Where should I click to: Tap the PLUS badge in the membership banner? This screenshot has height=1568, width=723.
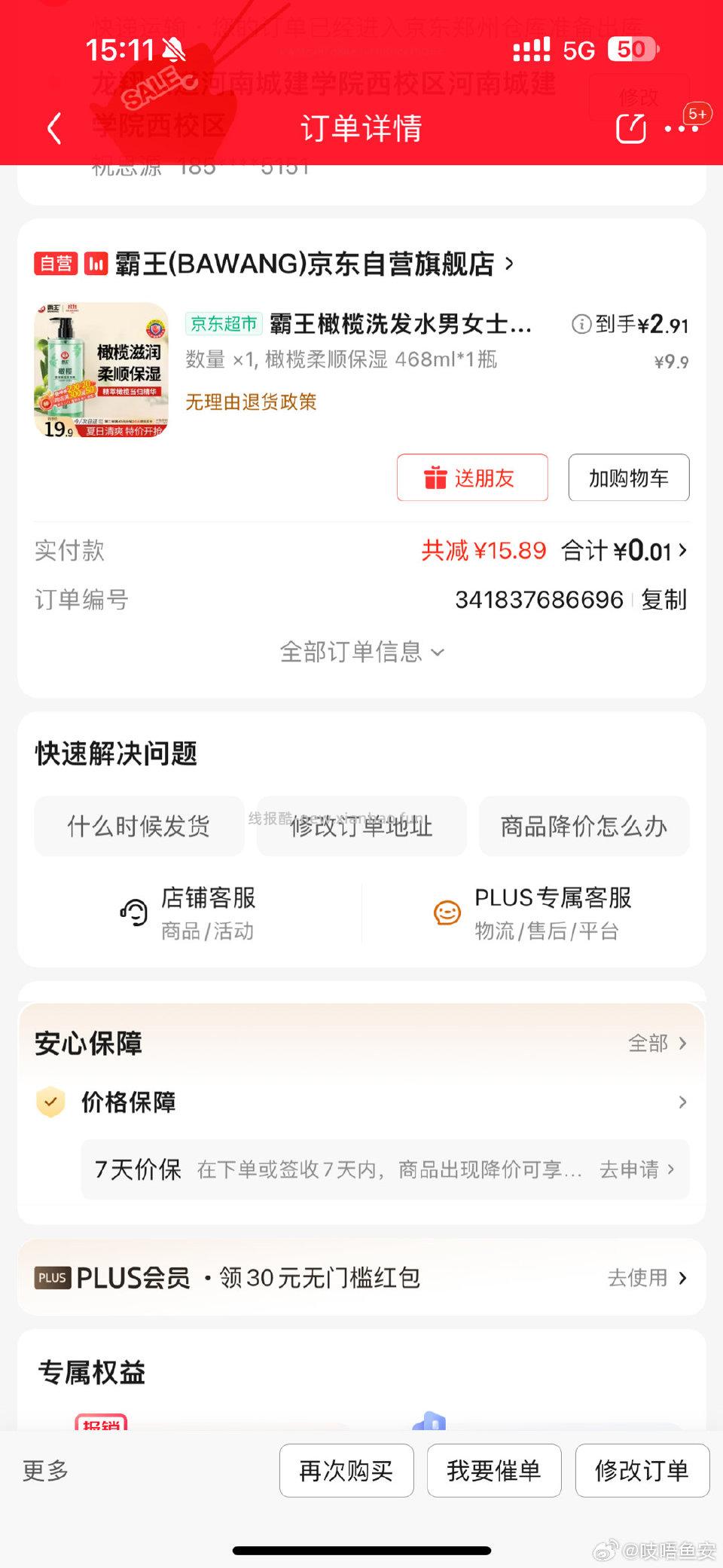click(x=51, y=1277)
